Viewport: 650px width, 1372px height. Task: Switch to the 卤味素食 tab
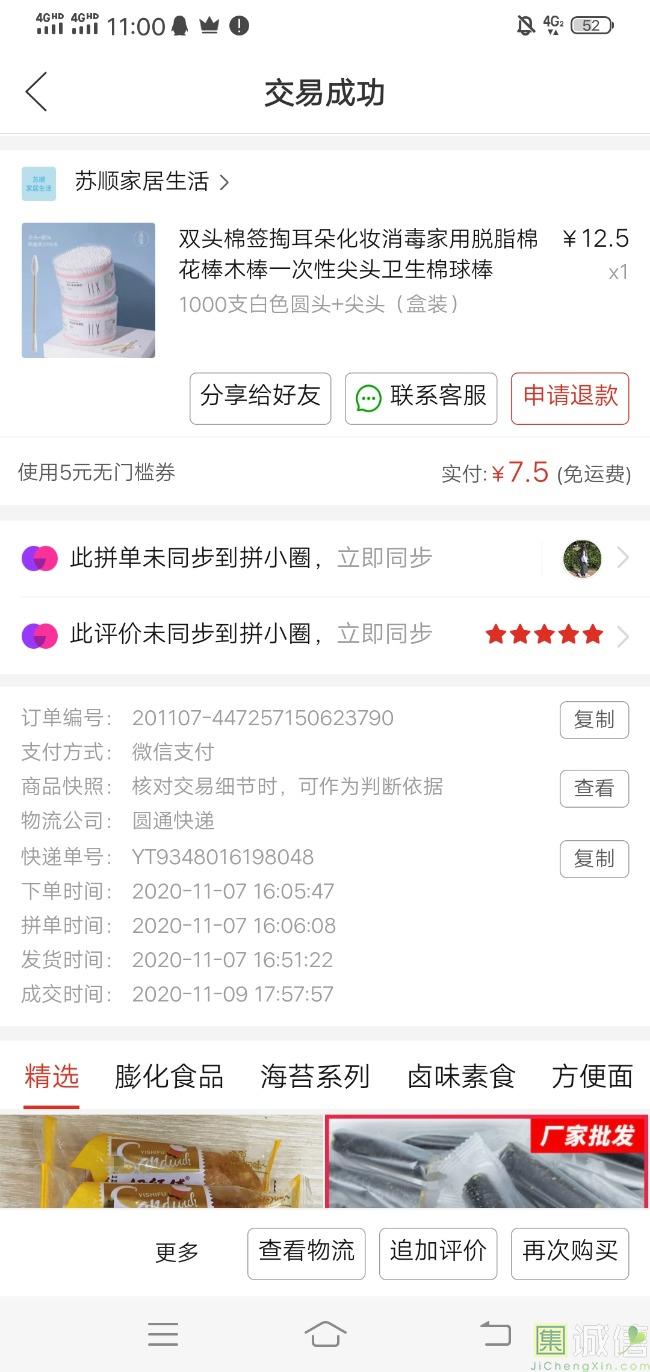pyautogui.click(x=461, y=1076)
